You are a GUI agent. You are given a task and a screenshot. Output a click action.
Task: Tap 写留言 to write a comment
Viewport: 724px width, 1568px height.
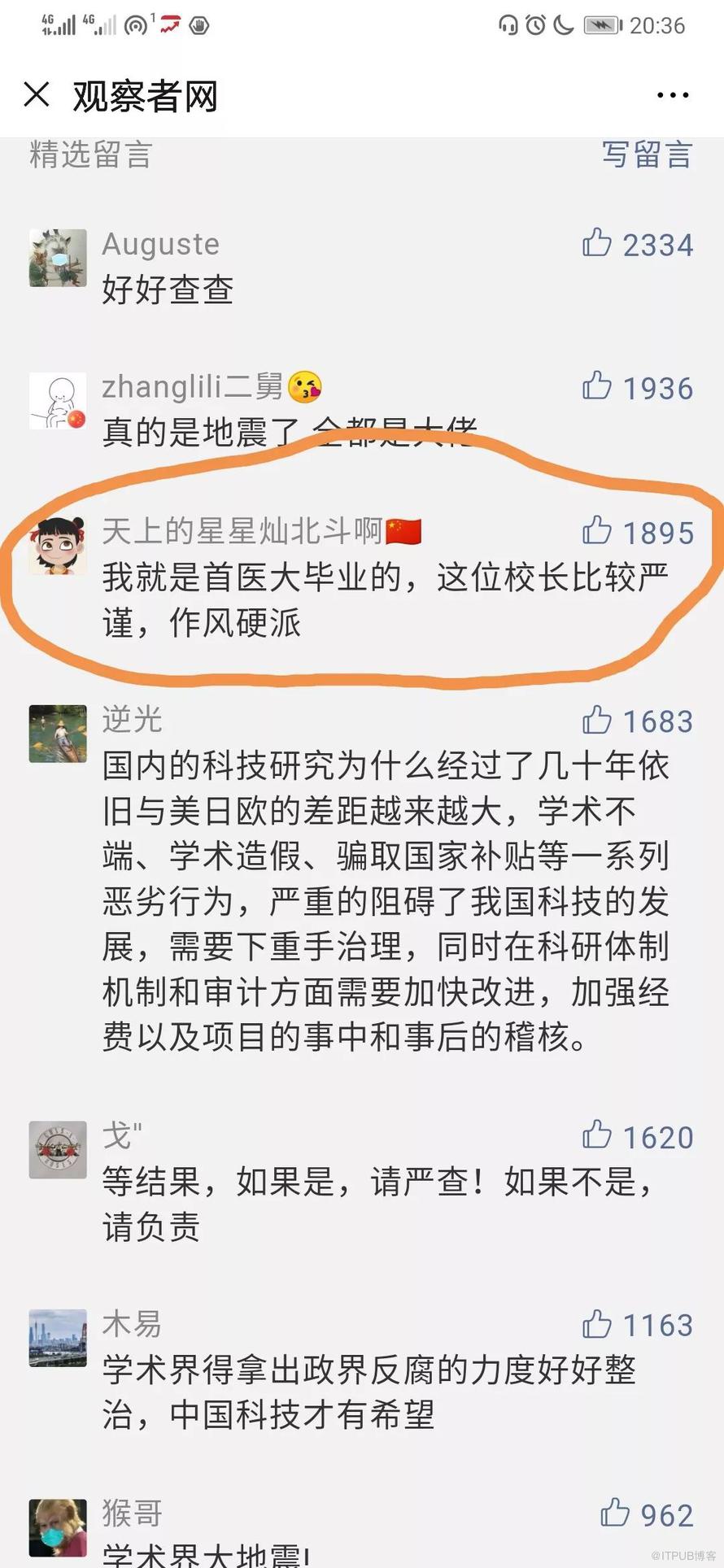647,155
